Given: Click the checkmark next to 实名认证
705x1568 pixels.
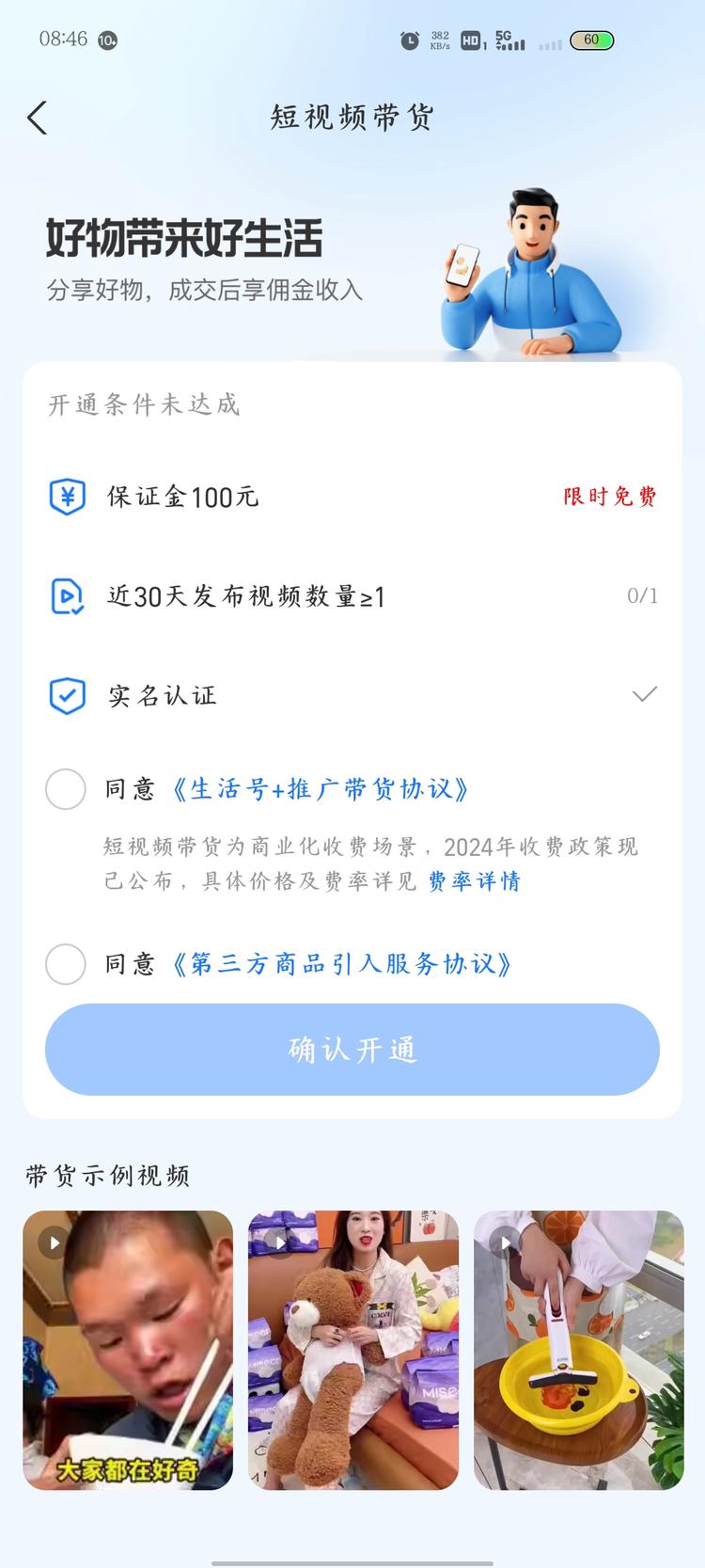Looking at the screenshot, I should [644, 694].
